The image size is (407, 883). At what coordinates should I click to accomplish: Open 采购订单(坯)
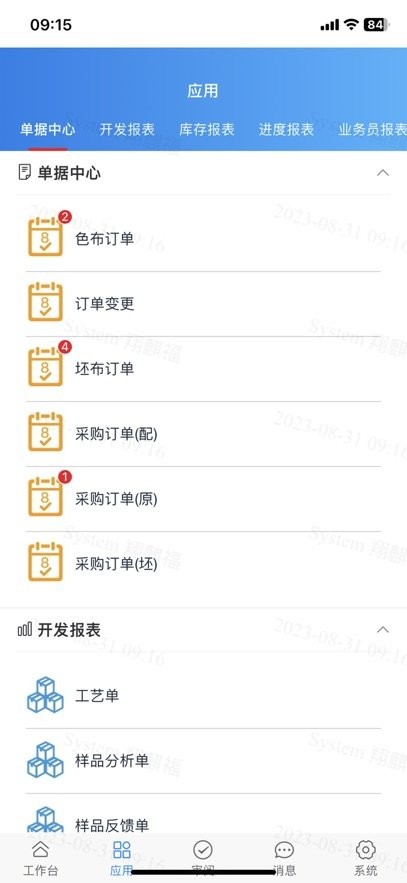tap(203, 564)
